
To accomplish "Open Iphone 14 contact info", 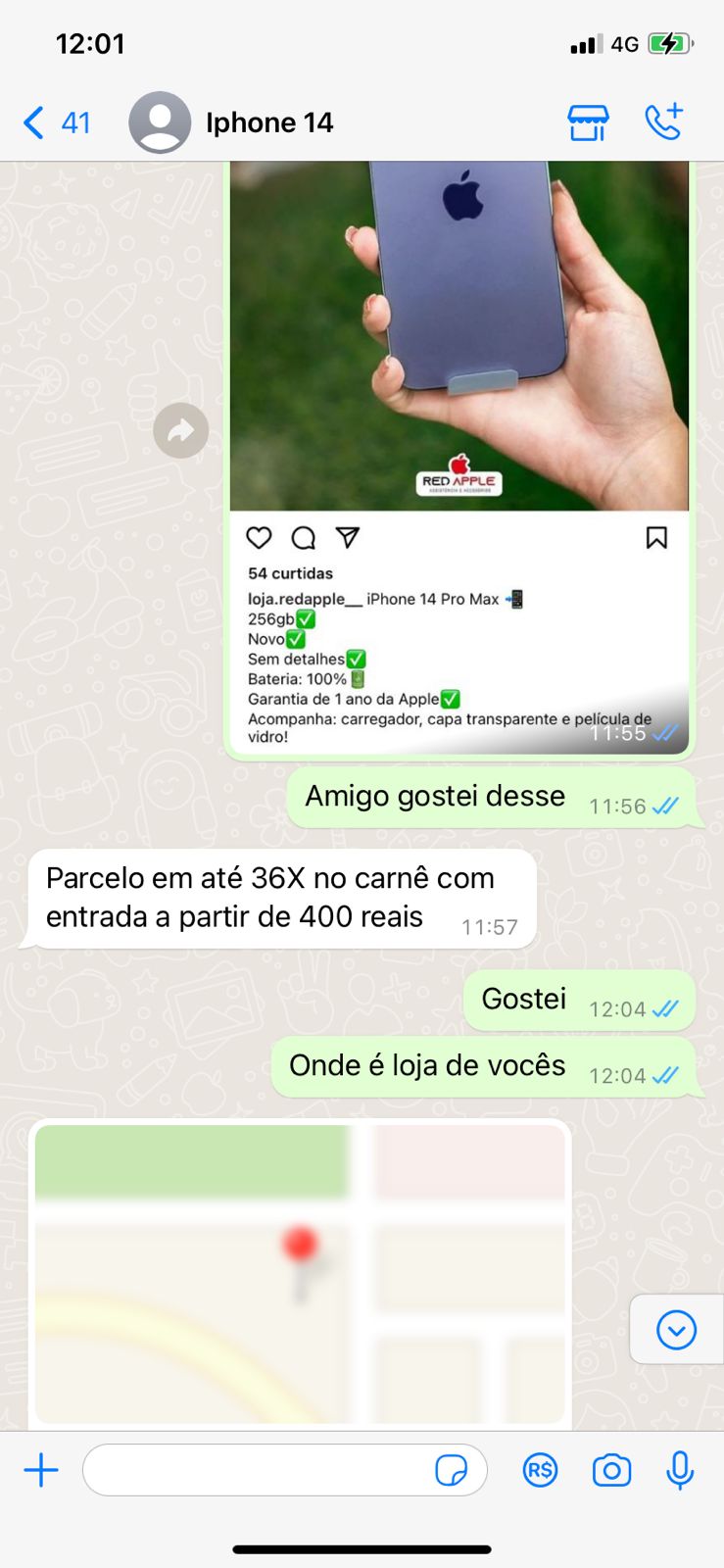I will coord(268,122).
